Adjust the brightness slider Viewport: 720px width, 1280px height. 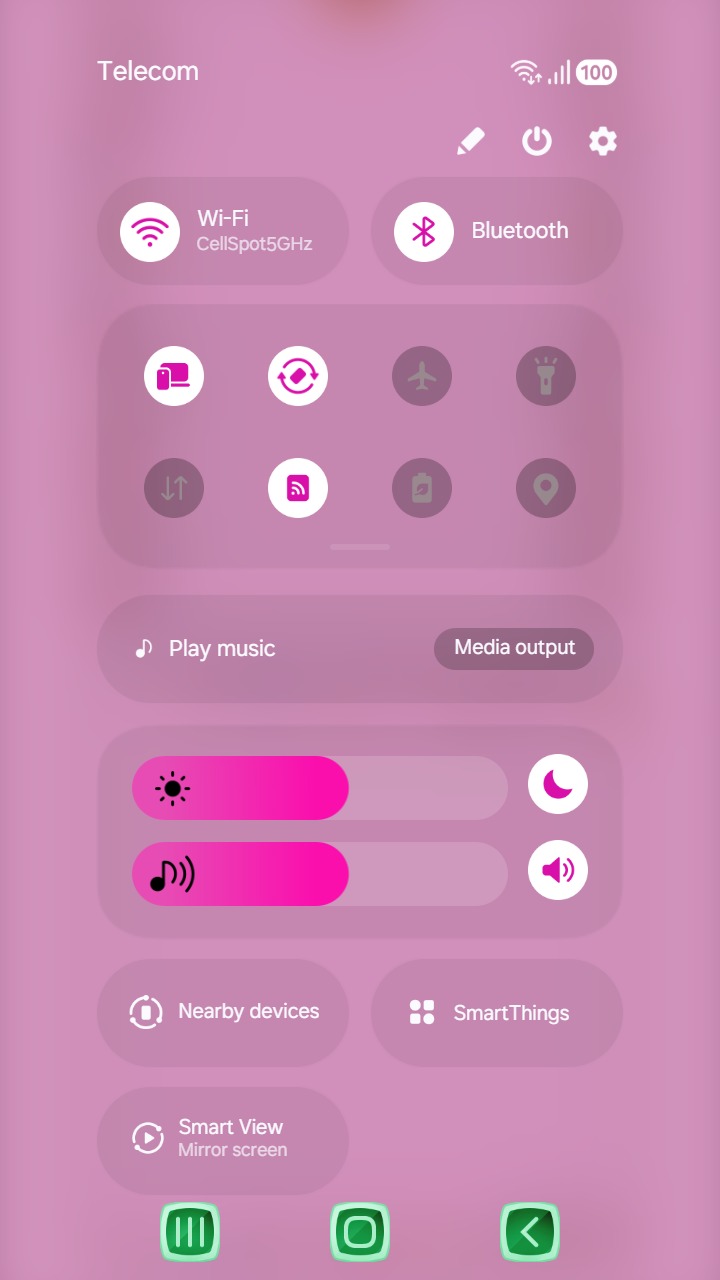(x=320, y=788)
